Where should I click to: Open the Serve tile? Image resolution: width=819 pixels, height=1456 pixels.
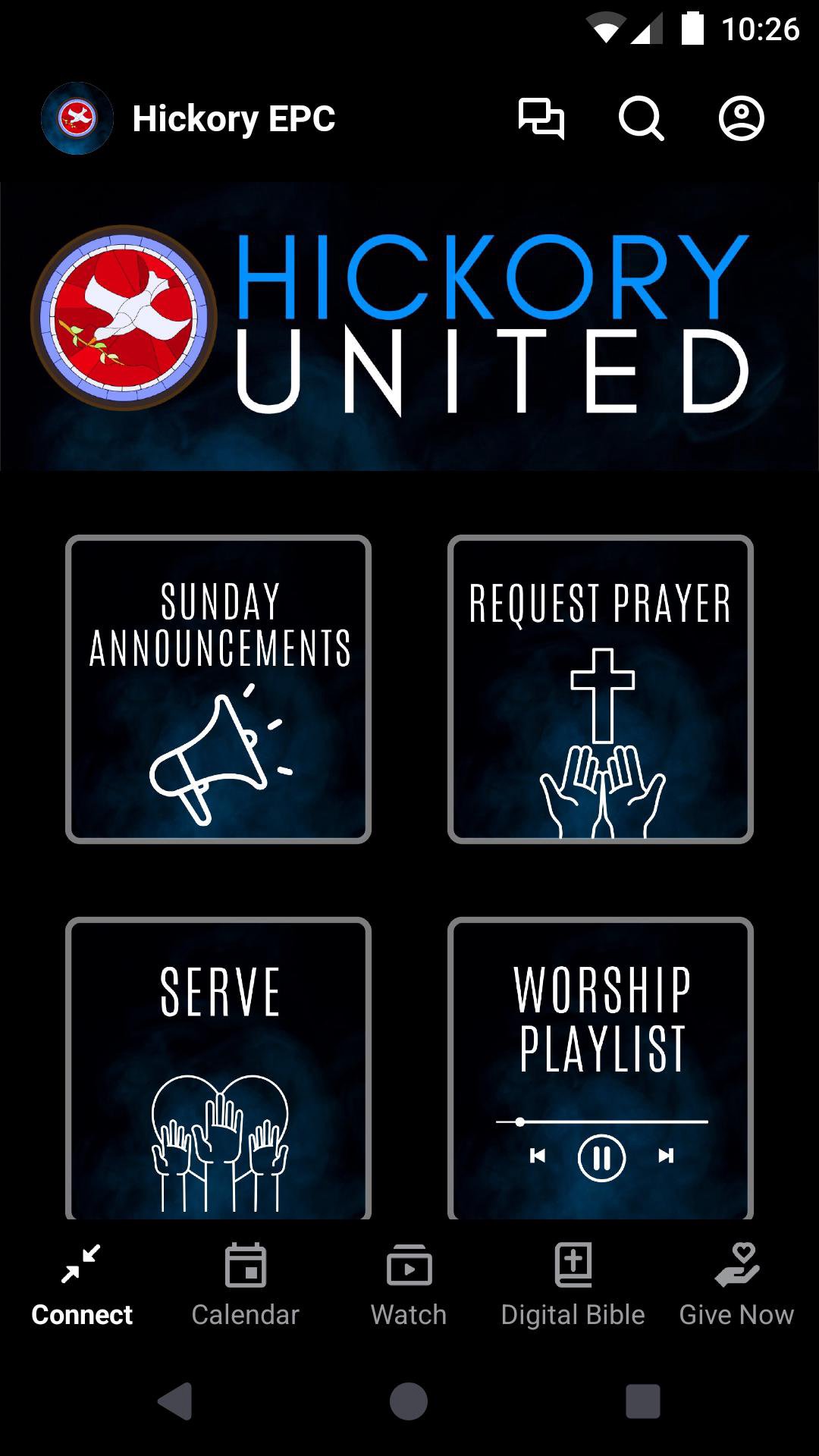tap(218, 1068)
